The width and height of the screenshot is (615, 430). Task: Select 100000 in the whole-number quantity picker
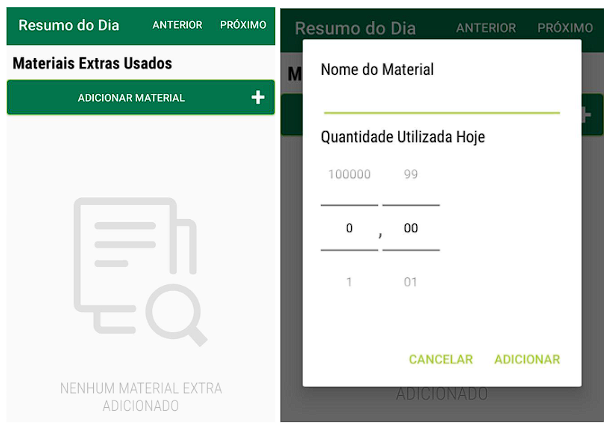click(x=349, y=175)
